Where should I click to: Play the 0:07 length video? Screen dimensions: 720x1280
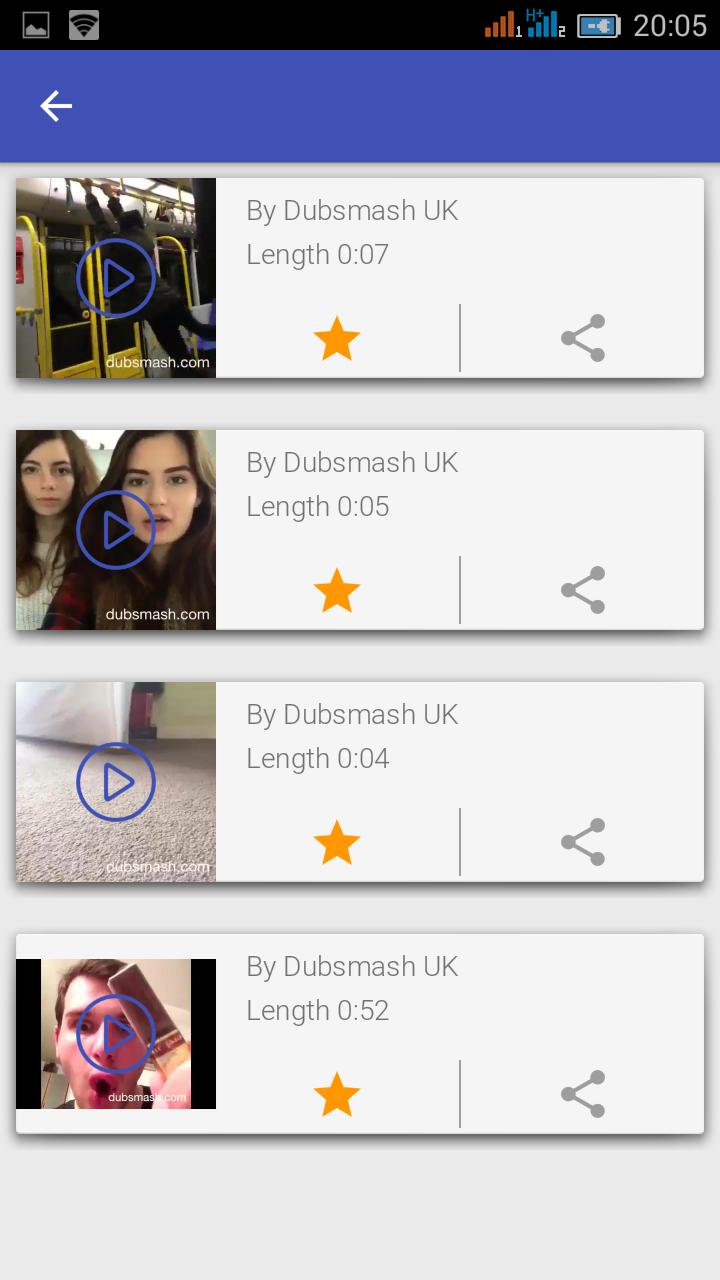(116, 278)
